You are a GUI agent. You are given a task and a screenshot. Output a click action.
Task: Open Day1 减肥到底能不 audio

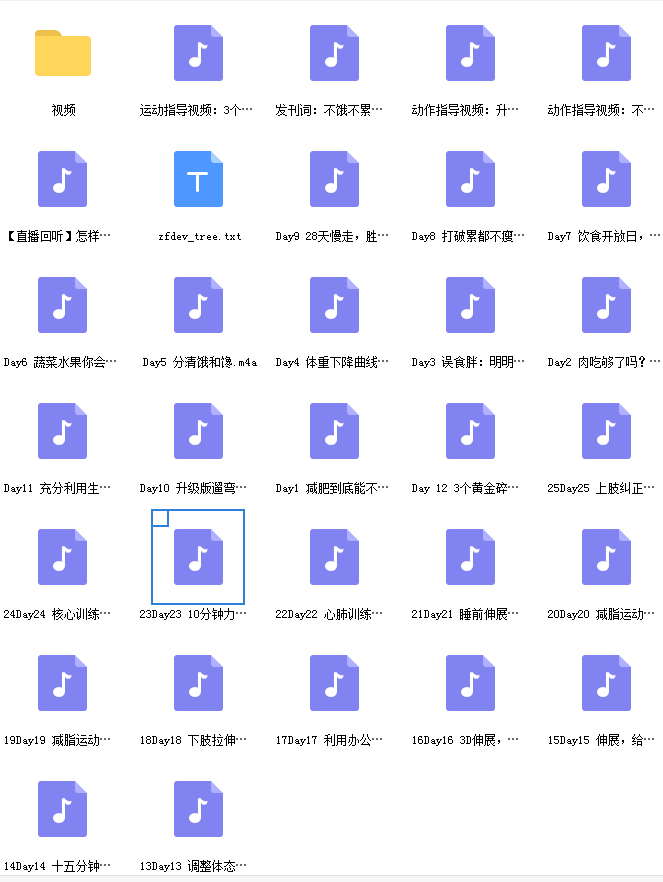[335, 432]
